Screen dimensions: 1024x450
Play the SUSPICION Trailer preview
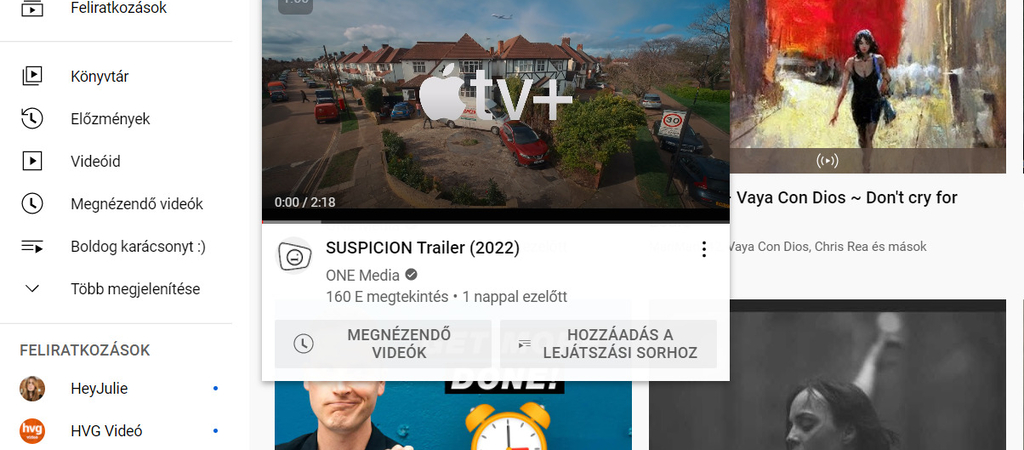pos(495,105)
